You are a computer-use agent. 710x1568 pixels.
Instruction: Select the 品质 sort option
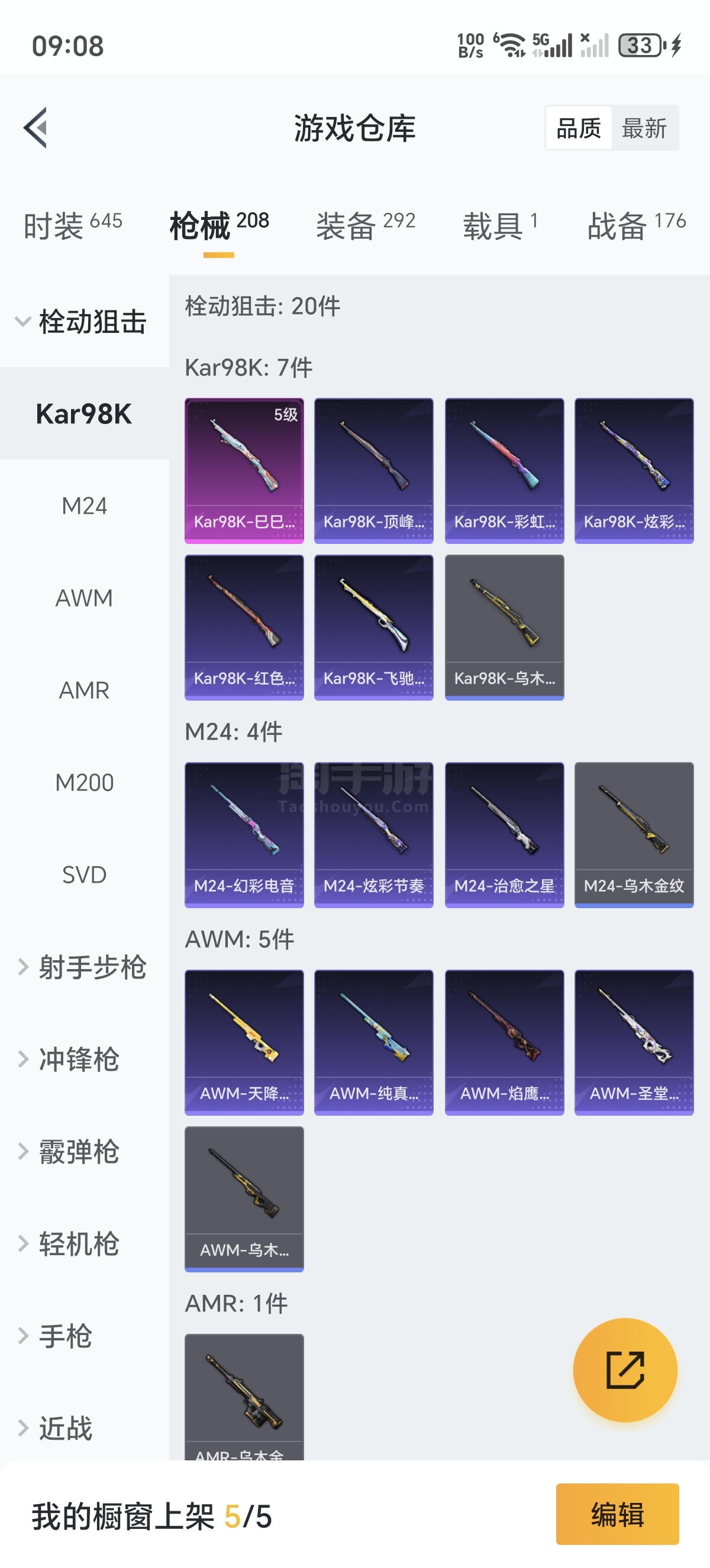point(579,128)
